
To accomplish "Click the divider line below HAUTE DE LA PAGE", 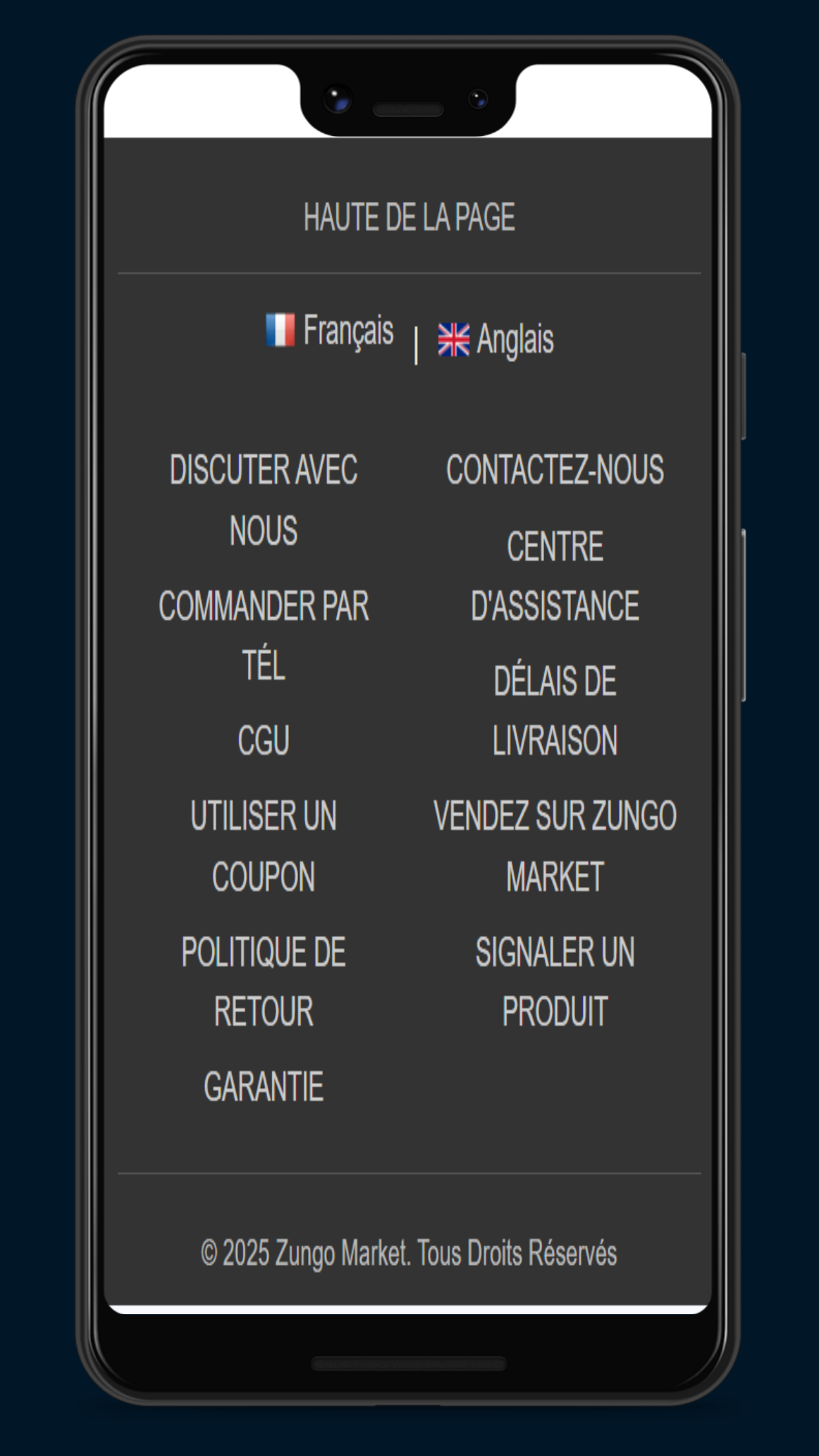I will (409, 270).
